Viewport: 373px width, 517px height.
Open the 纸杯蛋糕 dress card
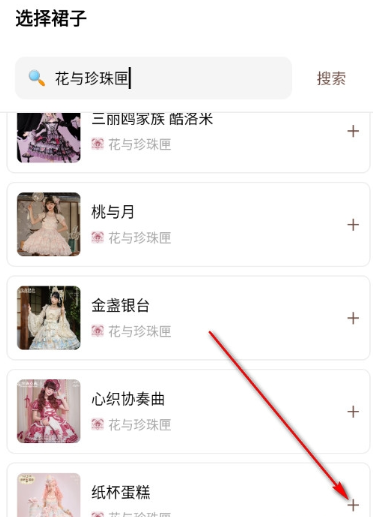point(188,490)
